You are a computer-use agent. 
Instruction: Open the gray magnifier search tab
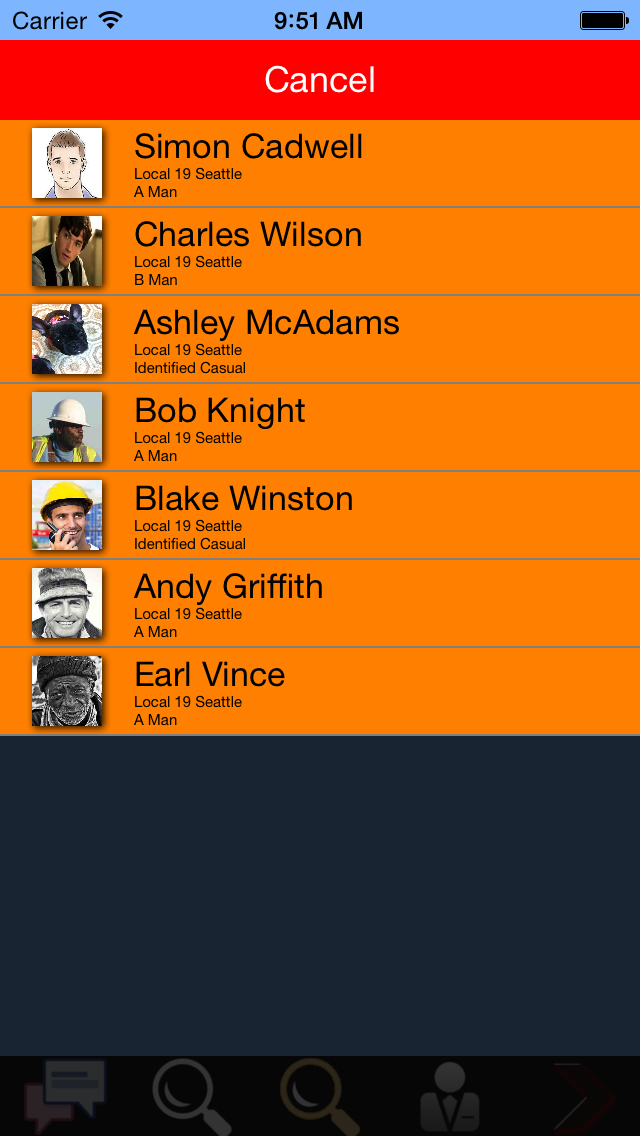192,1097
